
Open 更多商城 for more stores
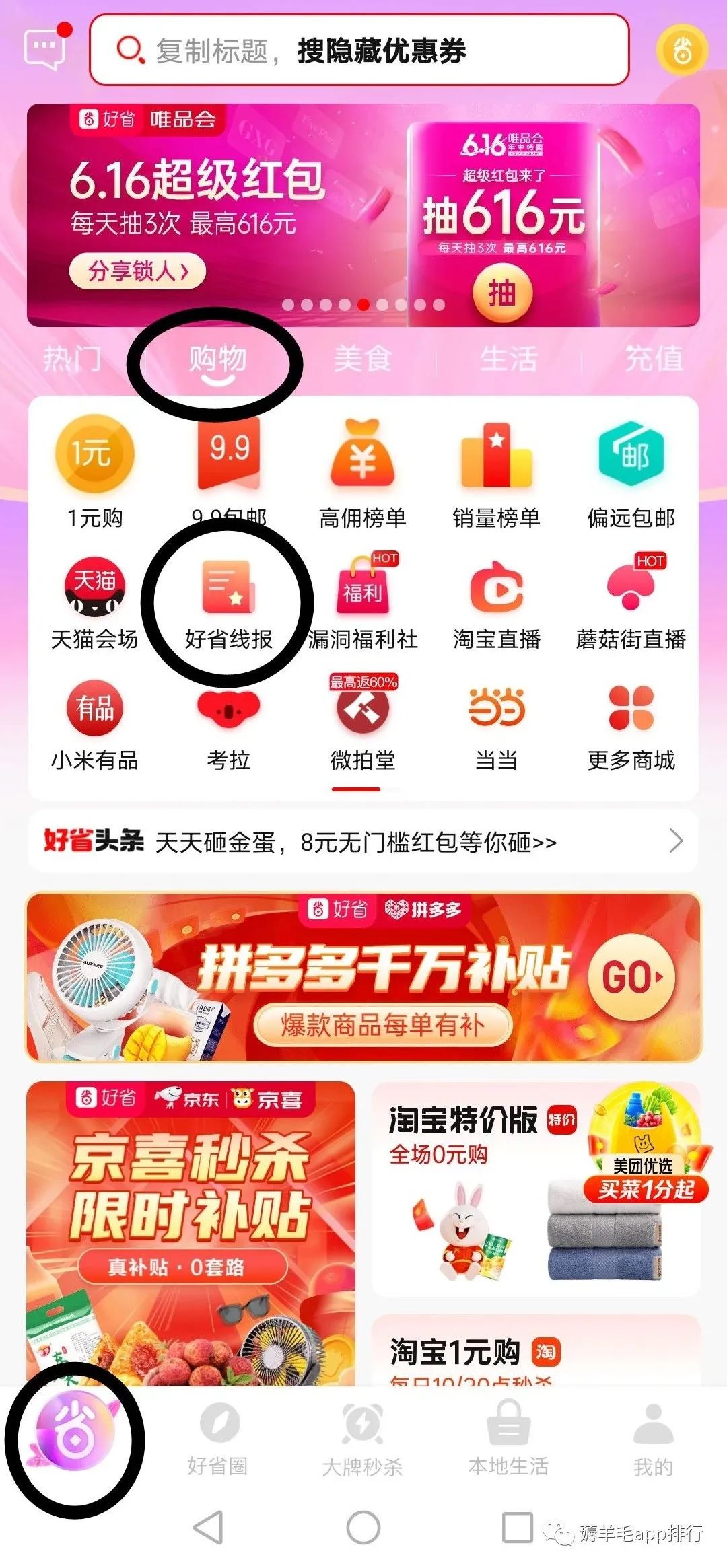point(631,723)
